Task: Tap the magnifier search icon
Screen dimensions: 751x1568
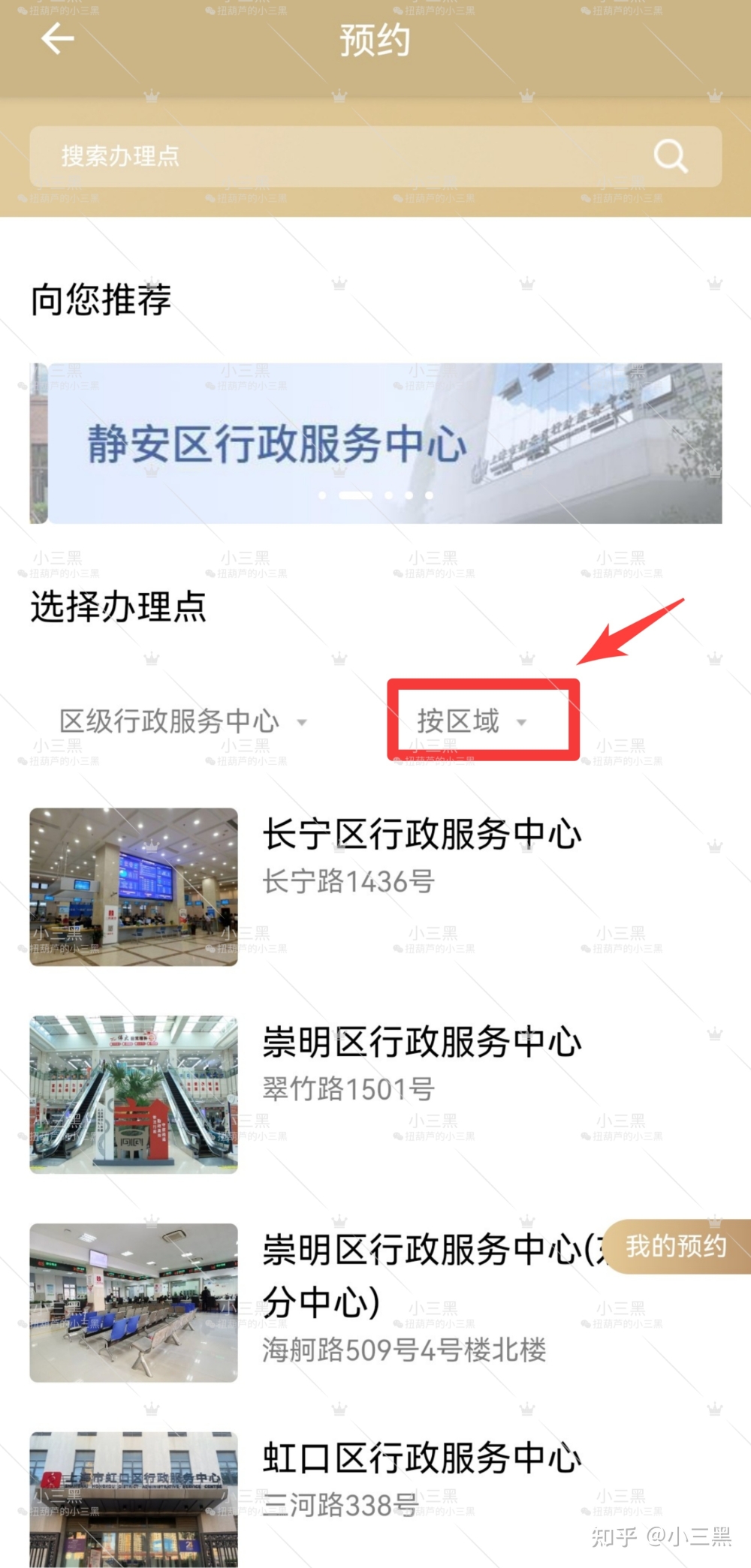Action: coord(669,156)
